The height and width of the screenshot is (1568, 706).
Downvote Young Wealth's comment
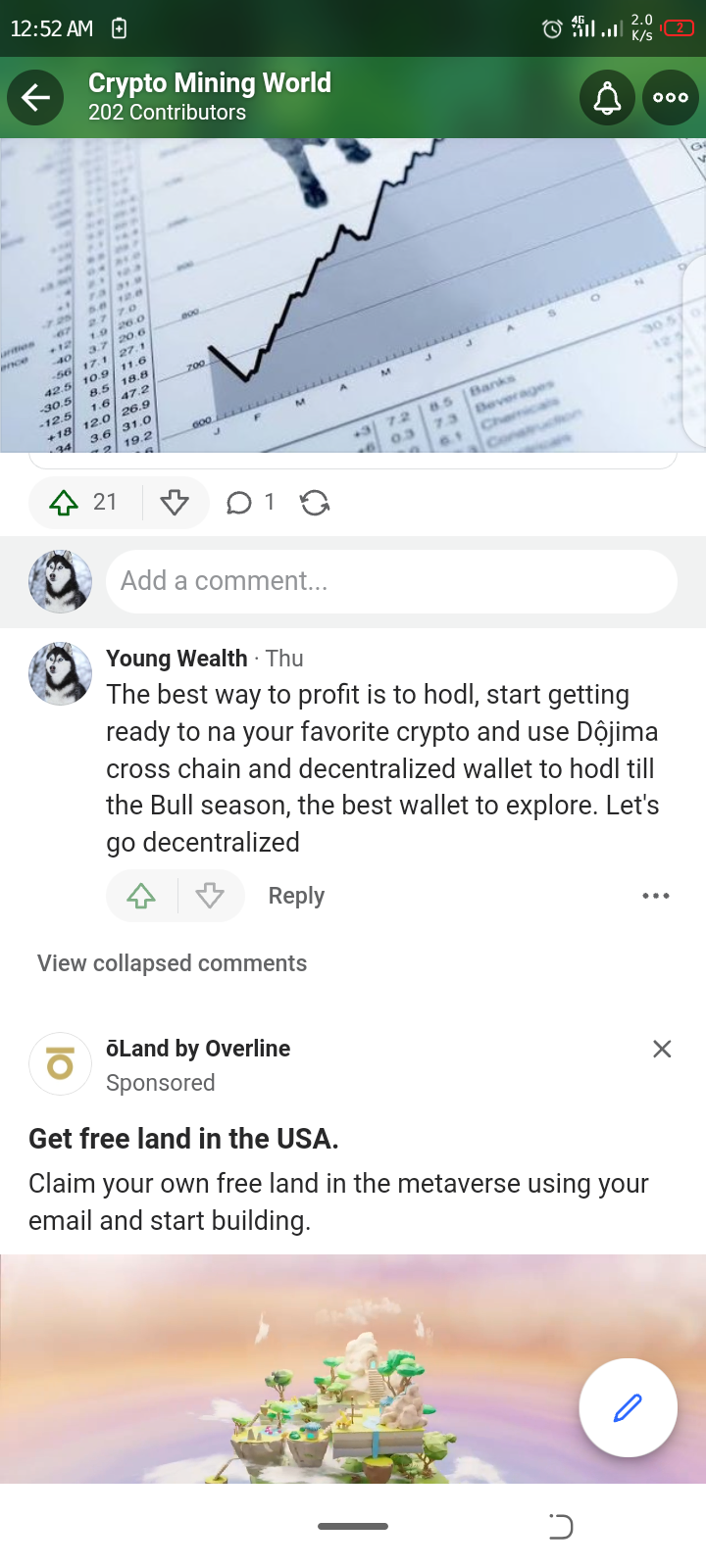[210, 896]
